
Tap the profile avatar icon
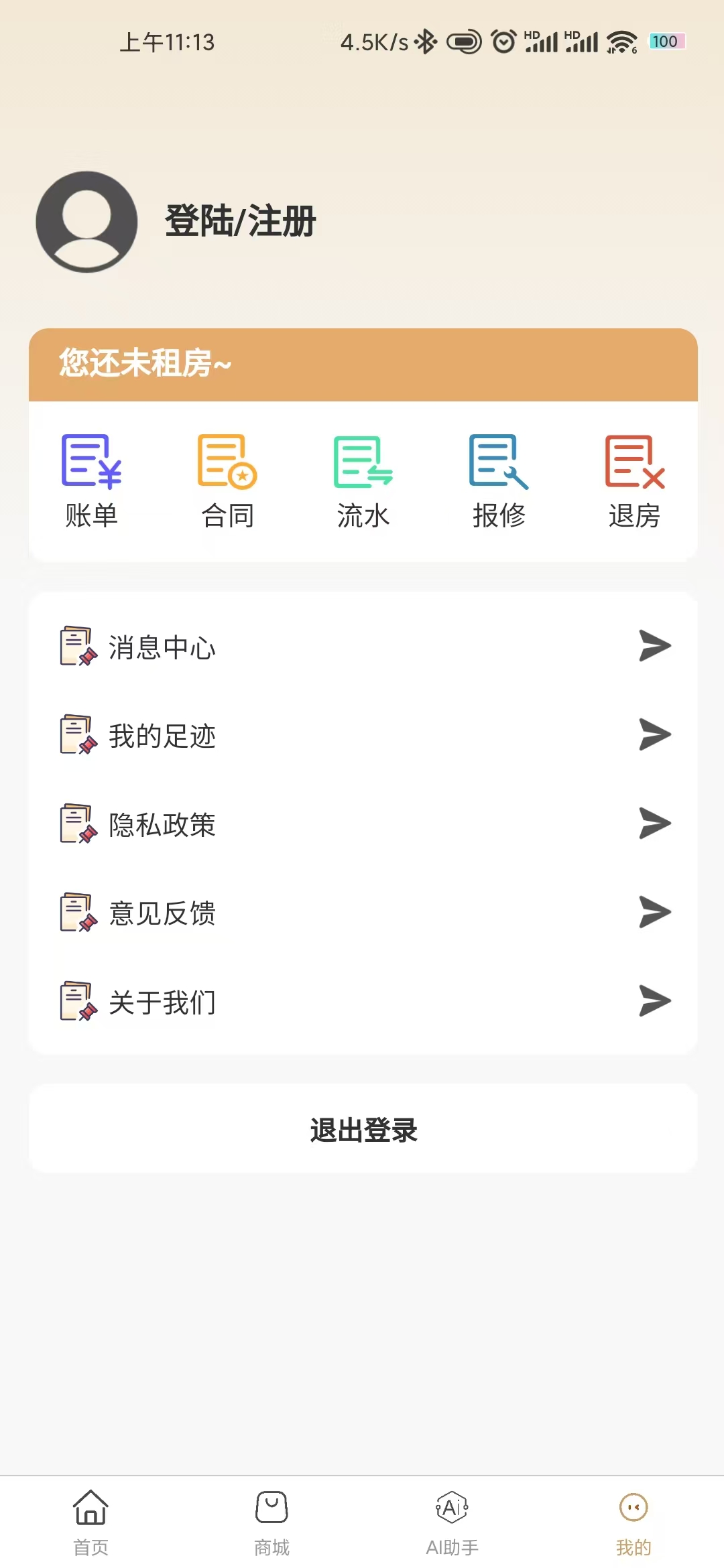[86, 222]
